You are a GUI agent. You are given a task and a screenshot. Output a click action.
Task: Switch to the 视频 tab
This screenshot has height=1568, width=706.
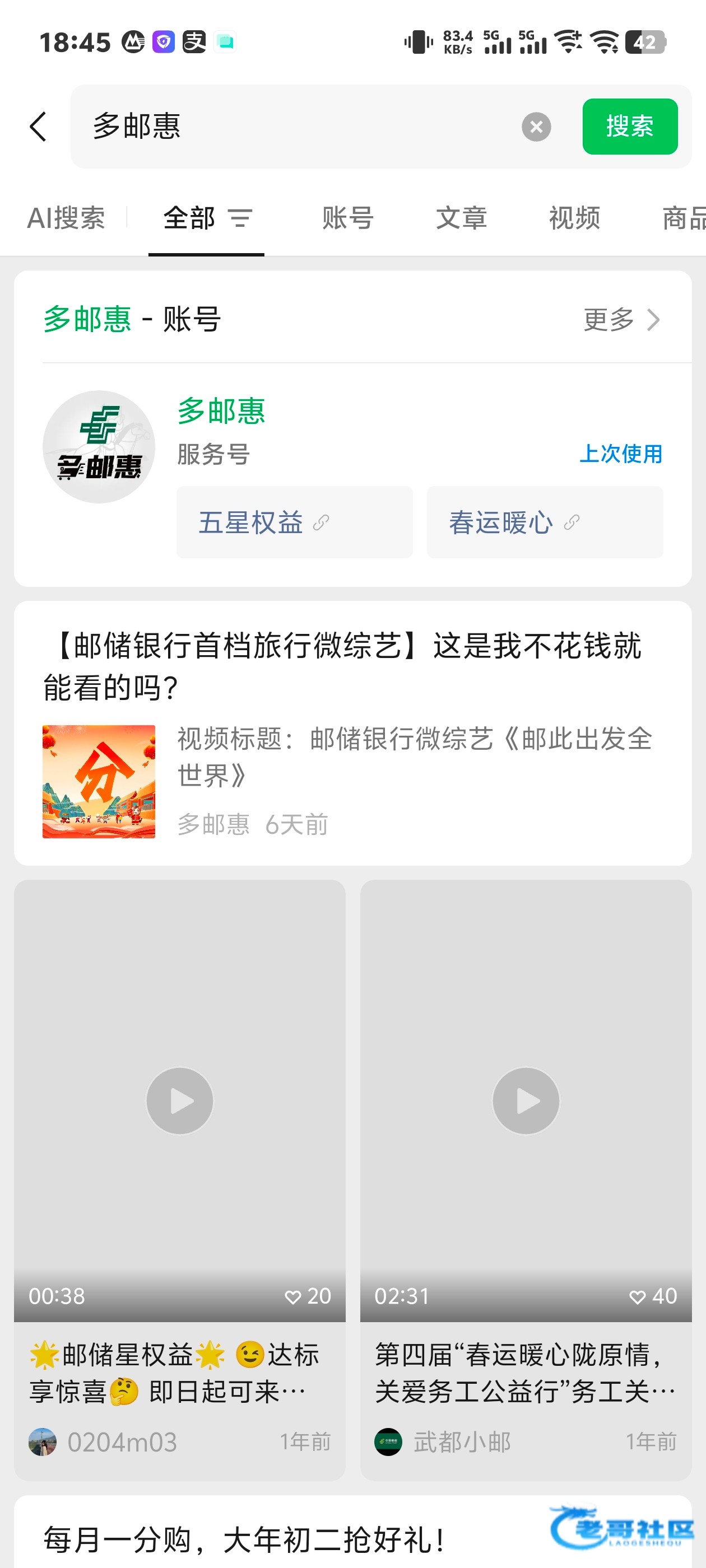pyautogui.click(x=574, y=218)
